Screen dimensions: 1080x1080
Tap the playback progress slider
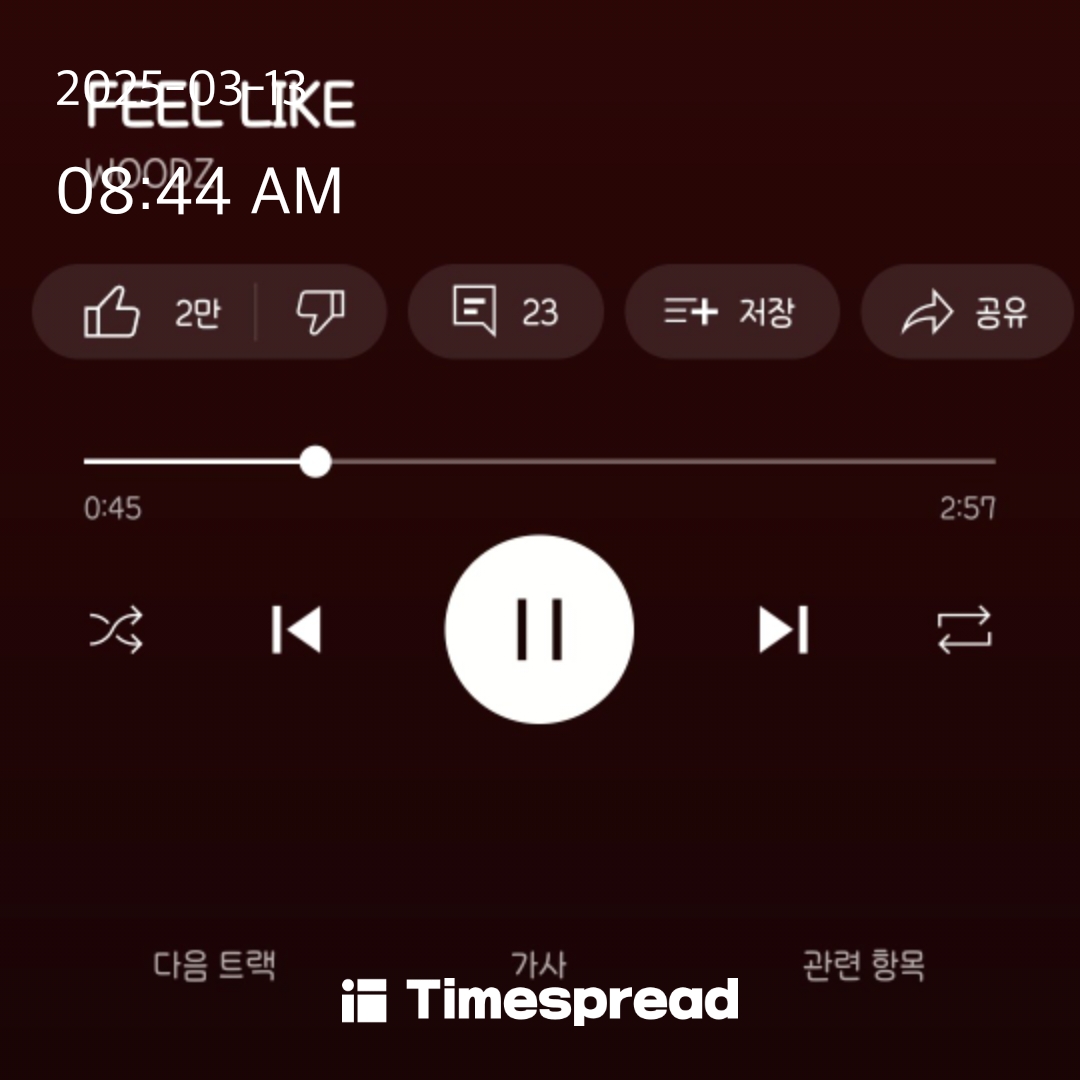tap(539, 461)
